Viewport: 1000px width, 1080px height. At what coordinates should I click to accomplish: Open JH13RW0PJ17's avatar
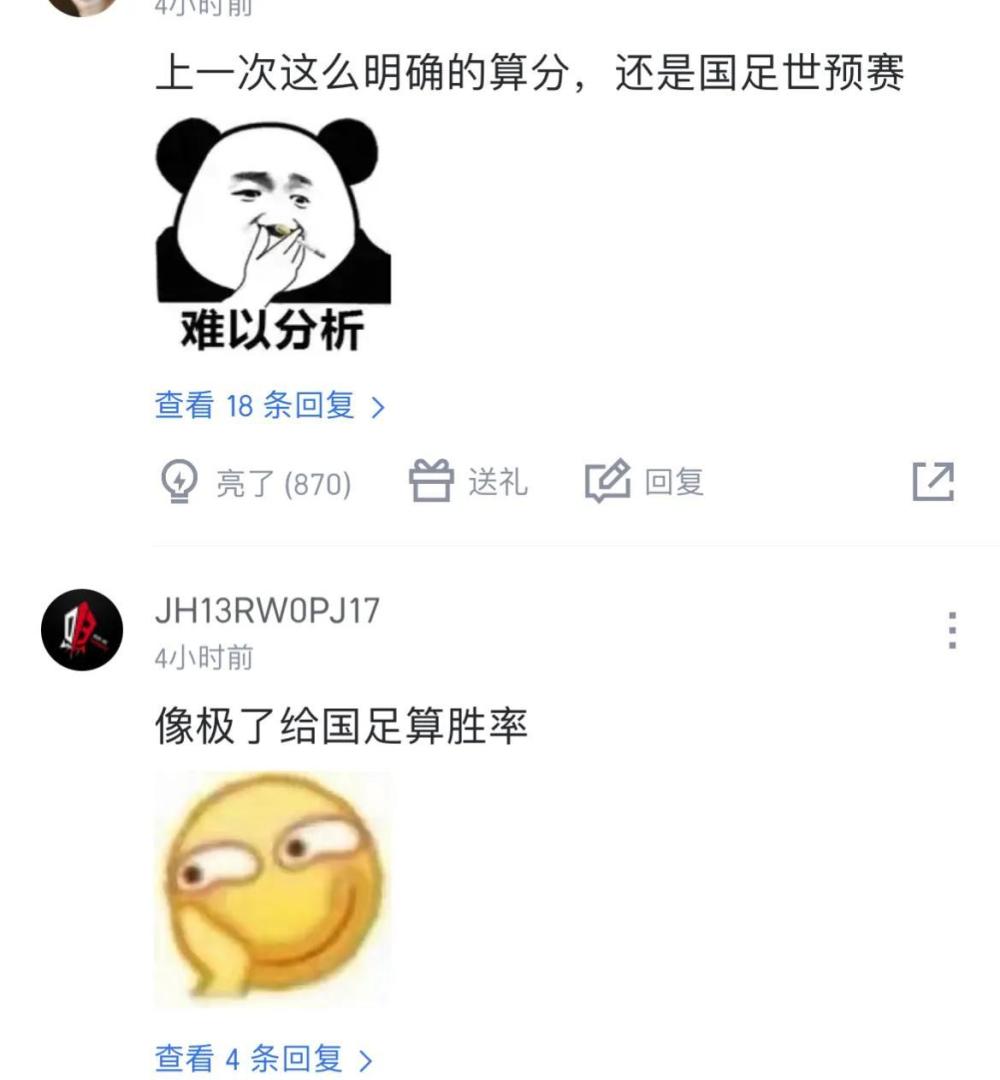click(x=82, y=629)
